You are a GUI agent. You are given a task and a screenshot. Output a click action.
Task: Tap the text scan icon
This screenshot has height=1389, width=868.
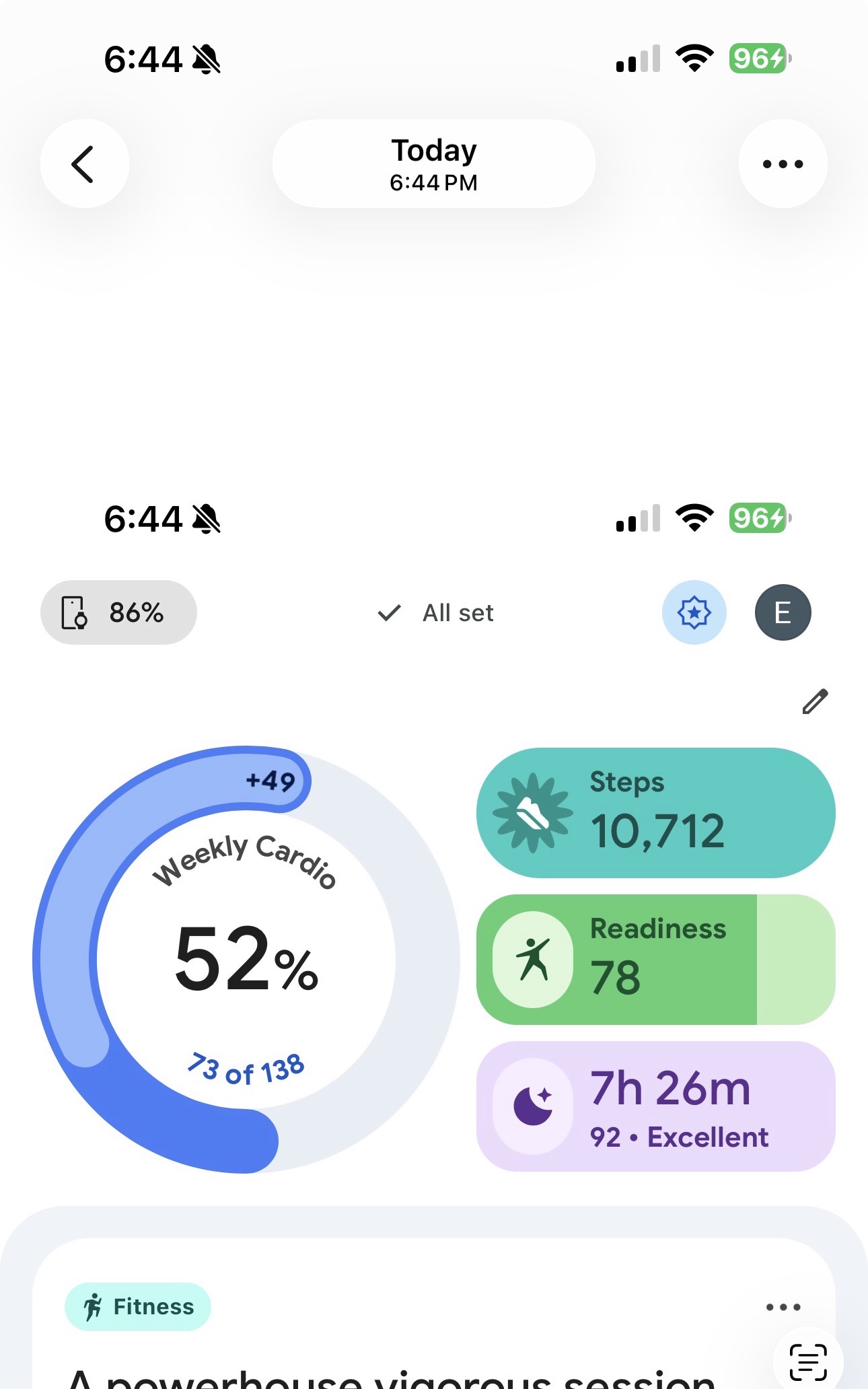tap(807, 1361)
